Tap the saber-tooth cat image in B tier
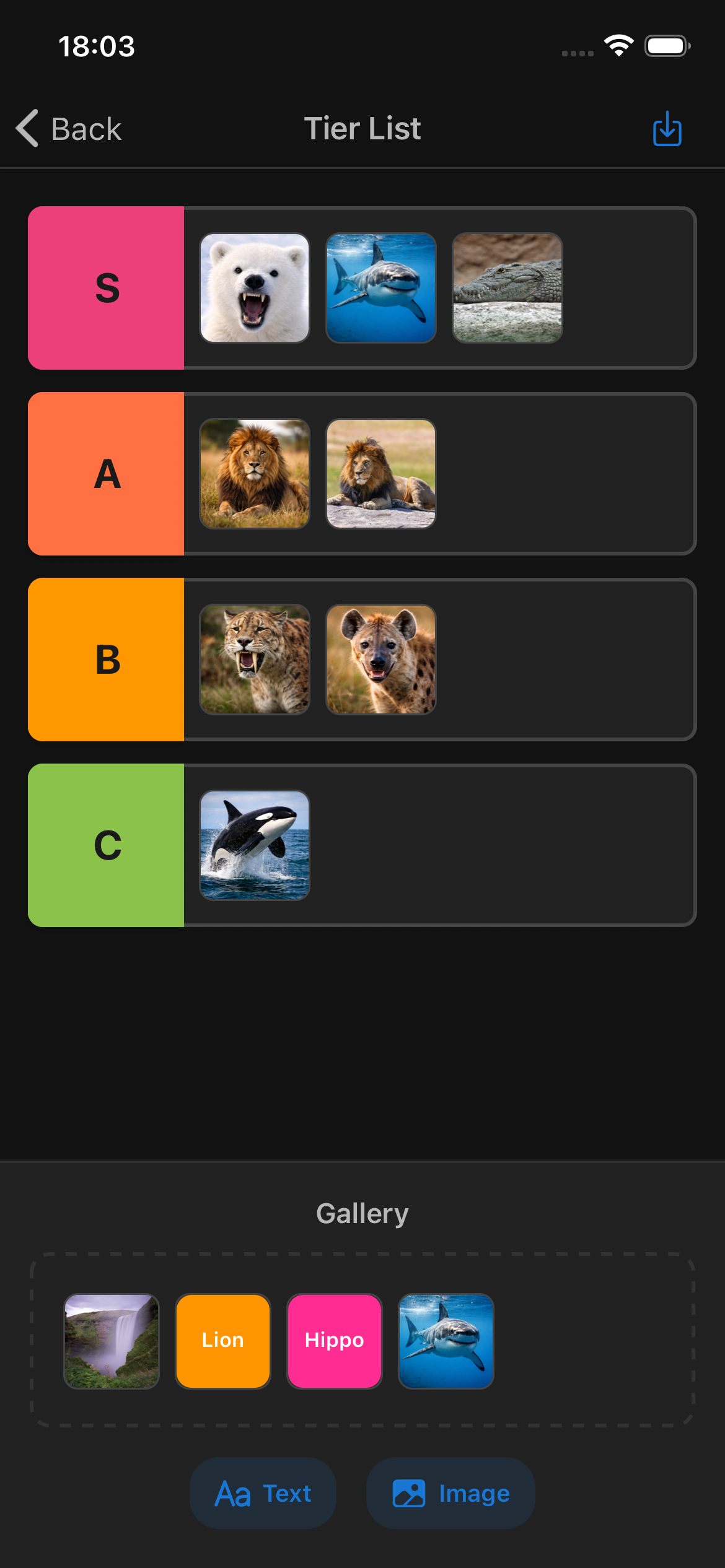The image size is (725, 1568). point(255,660)
